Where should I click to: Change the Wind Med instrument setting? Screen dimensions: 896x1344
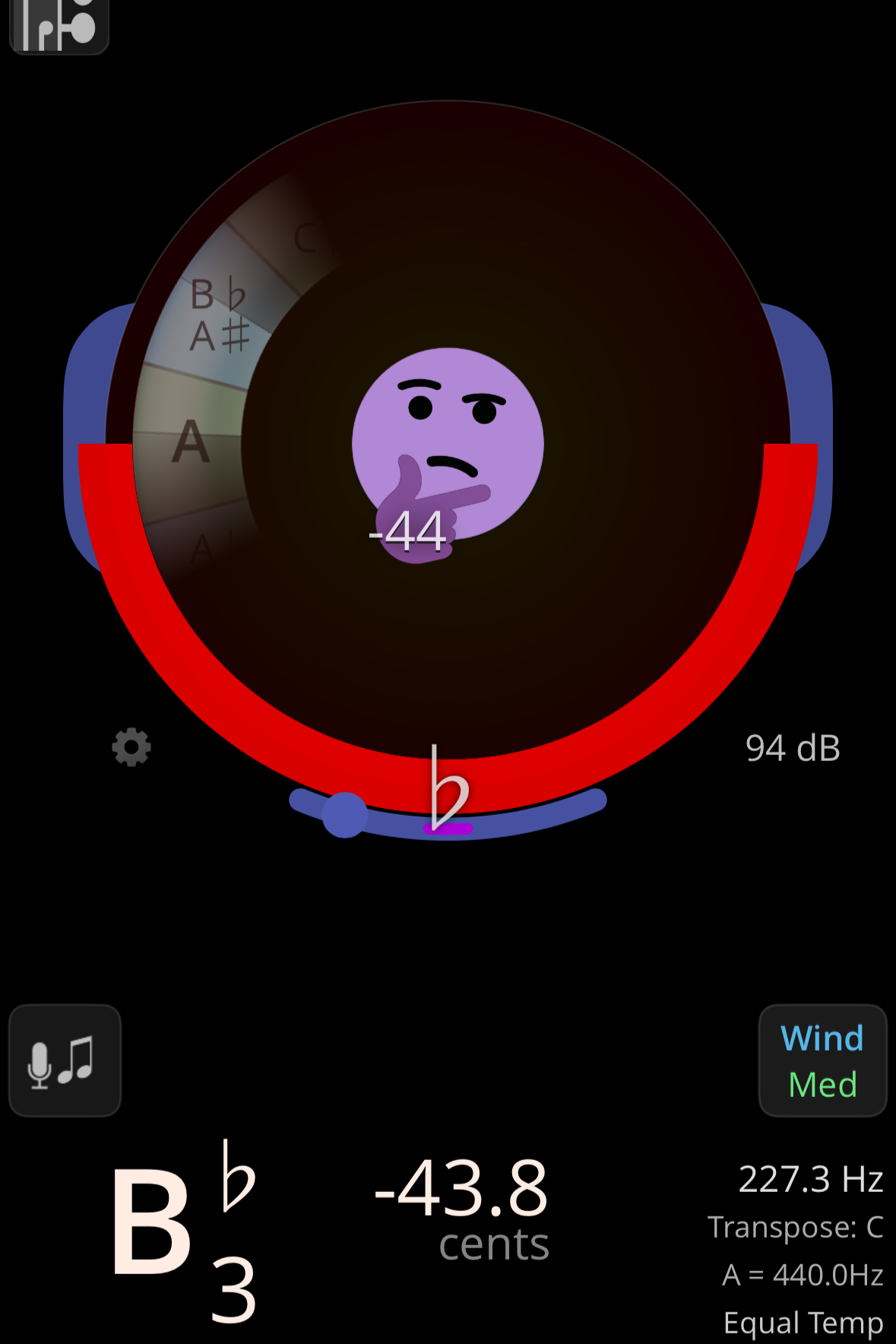coord(822,1060)
